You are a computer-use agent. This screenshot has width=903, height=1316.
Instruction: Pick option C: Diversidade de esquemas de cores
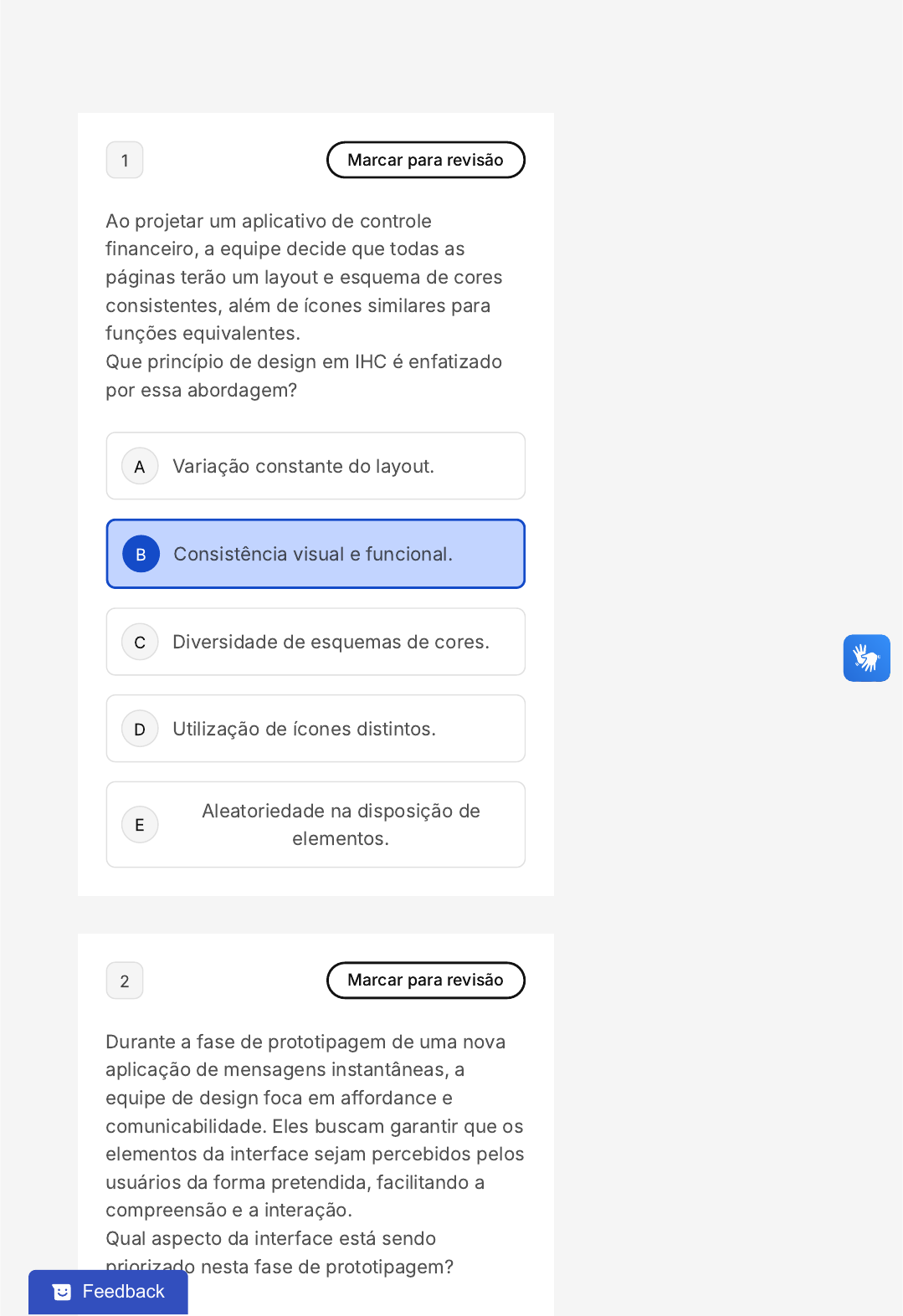[x=316, y=642]
